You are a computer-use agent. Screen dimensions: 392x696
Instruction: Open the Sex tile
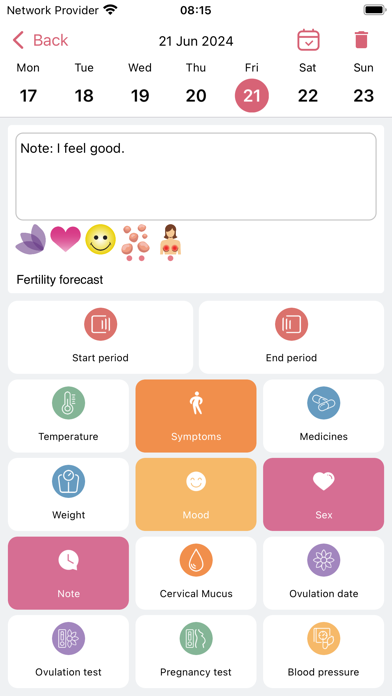(324, 494)
